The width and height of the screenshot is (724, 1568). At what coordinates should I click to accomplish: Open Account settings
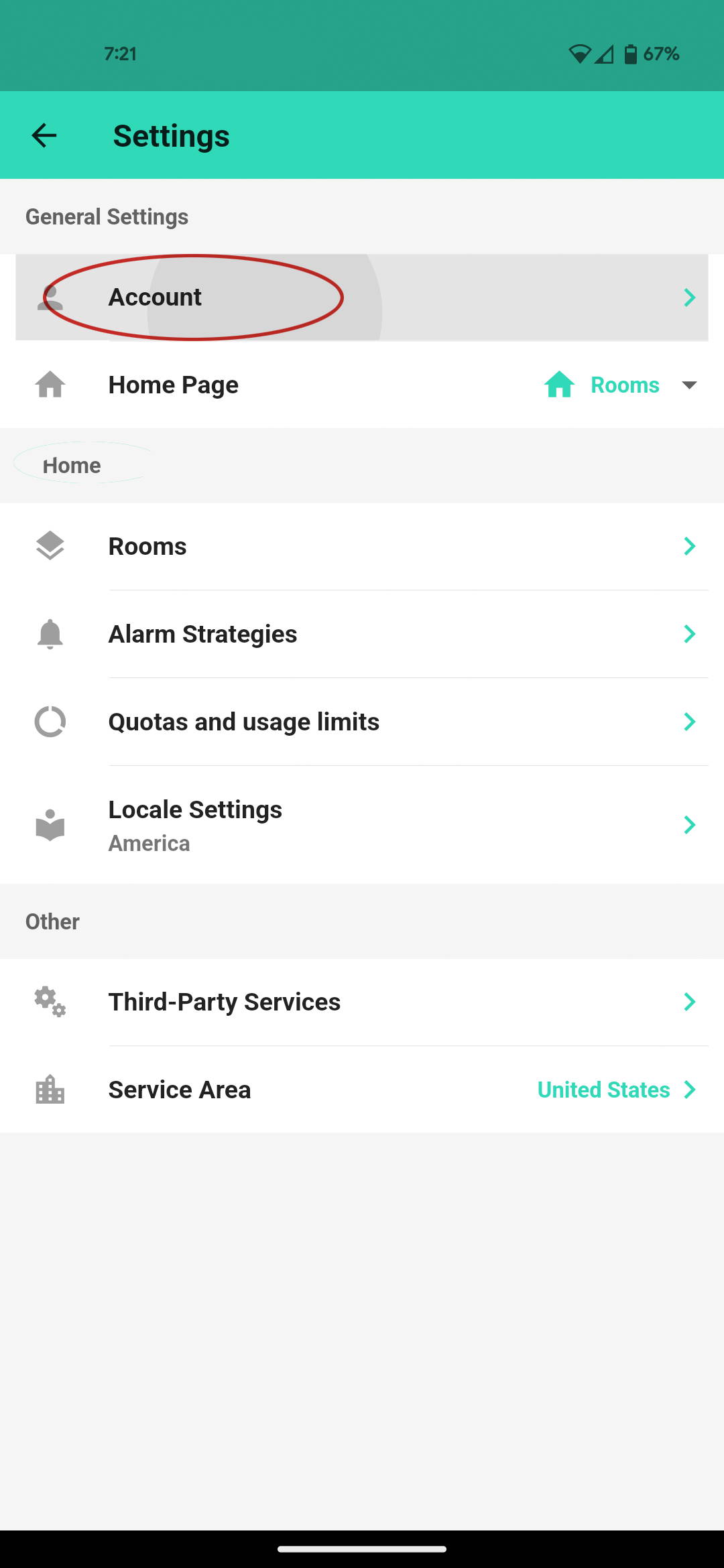(362, 298)
